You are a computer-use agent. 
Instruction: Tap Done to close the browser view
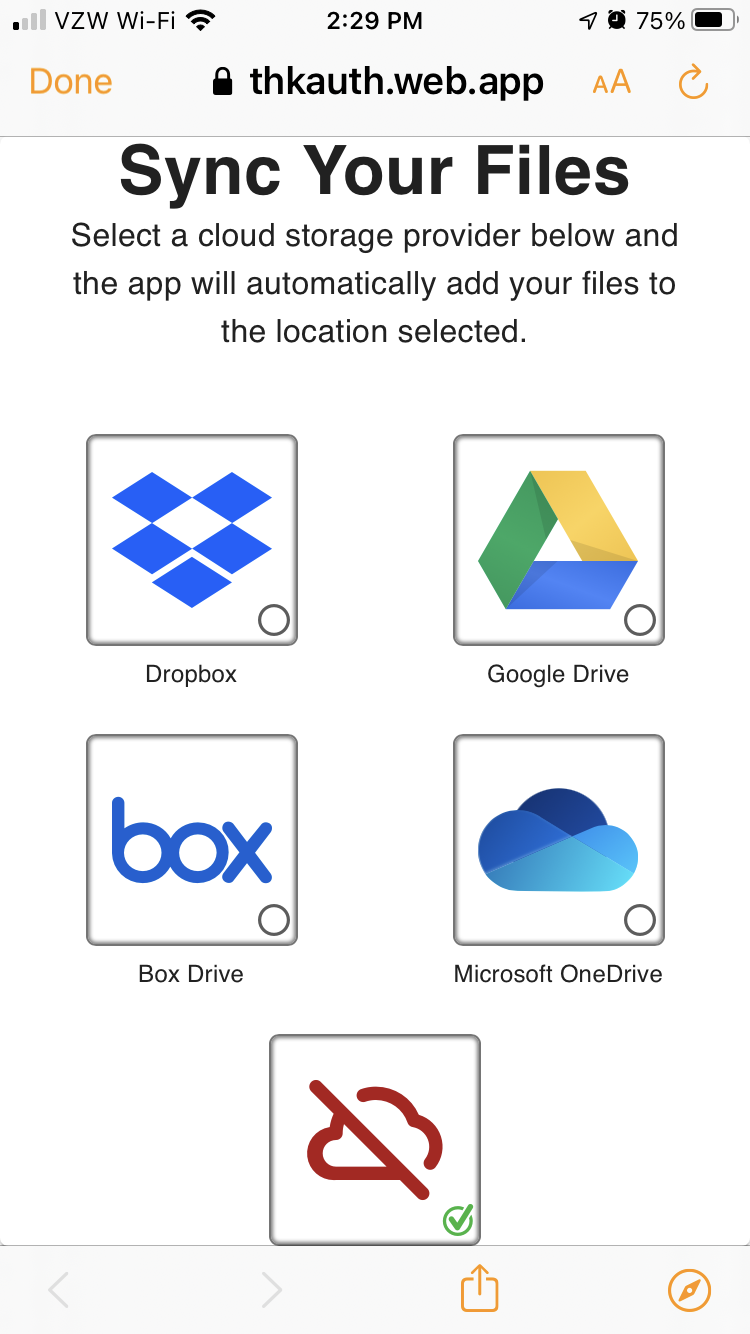tap(70, 82)
